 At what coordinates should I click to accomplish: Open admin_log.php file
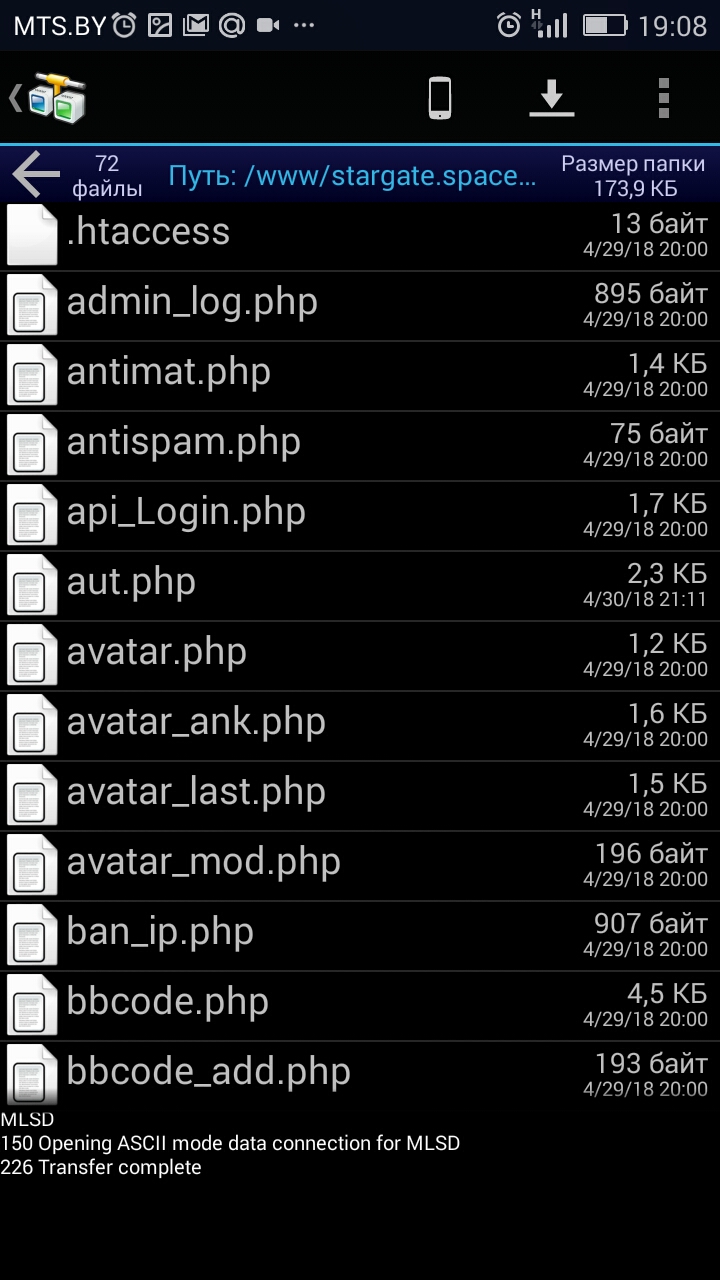click(x=192, y=302)
